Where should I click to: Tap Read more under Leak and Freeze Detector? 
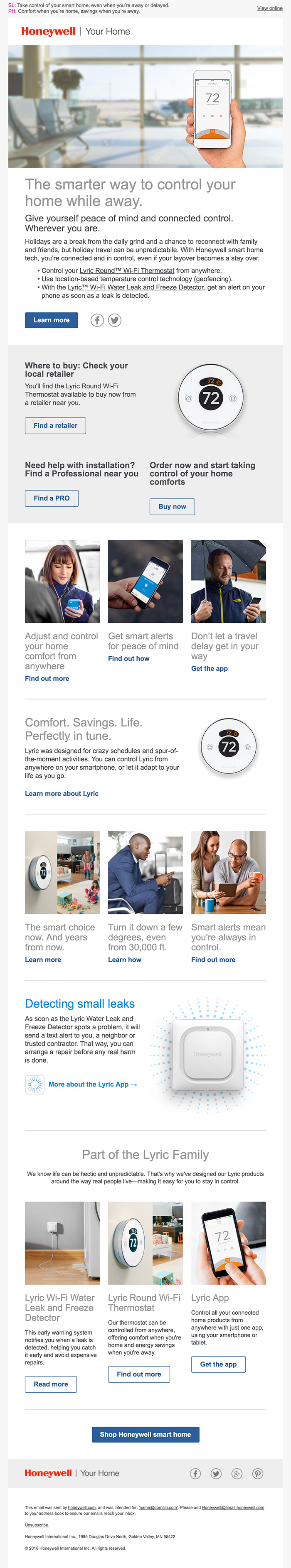click(x=51, y=1384)
